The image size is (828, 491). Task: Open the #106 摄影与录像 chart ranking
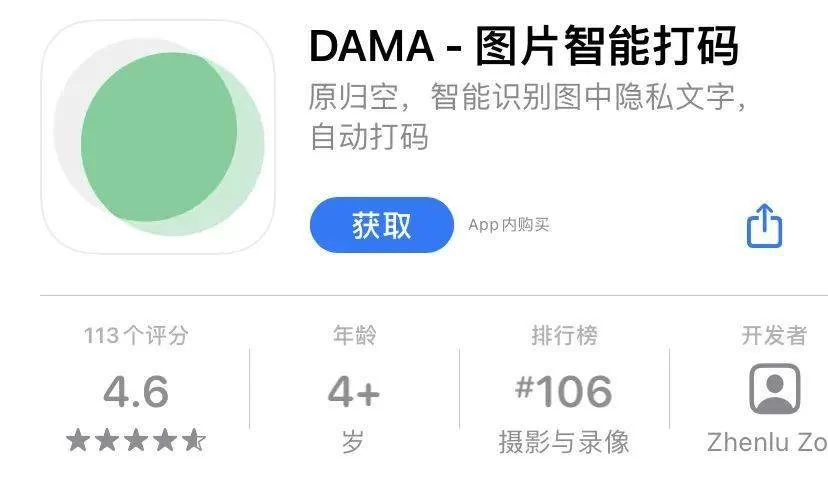tap(563, 391)
